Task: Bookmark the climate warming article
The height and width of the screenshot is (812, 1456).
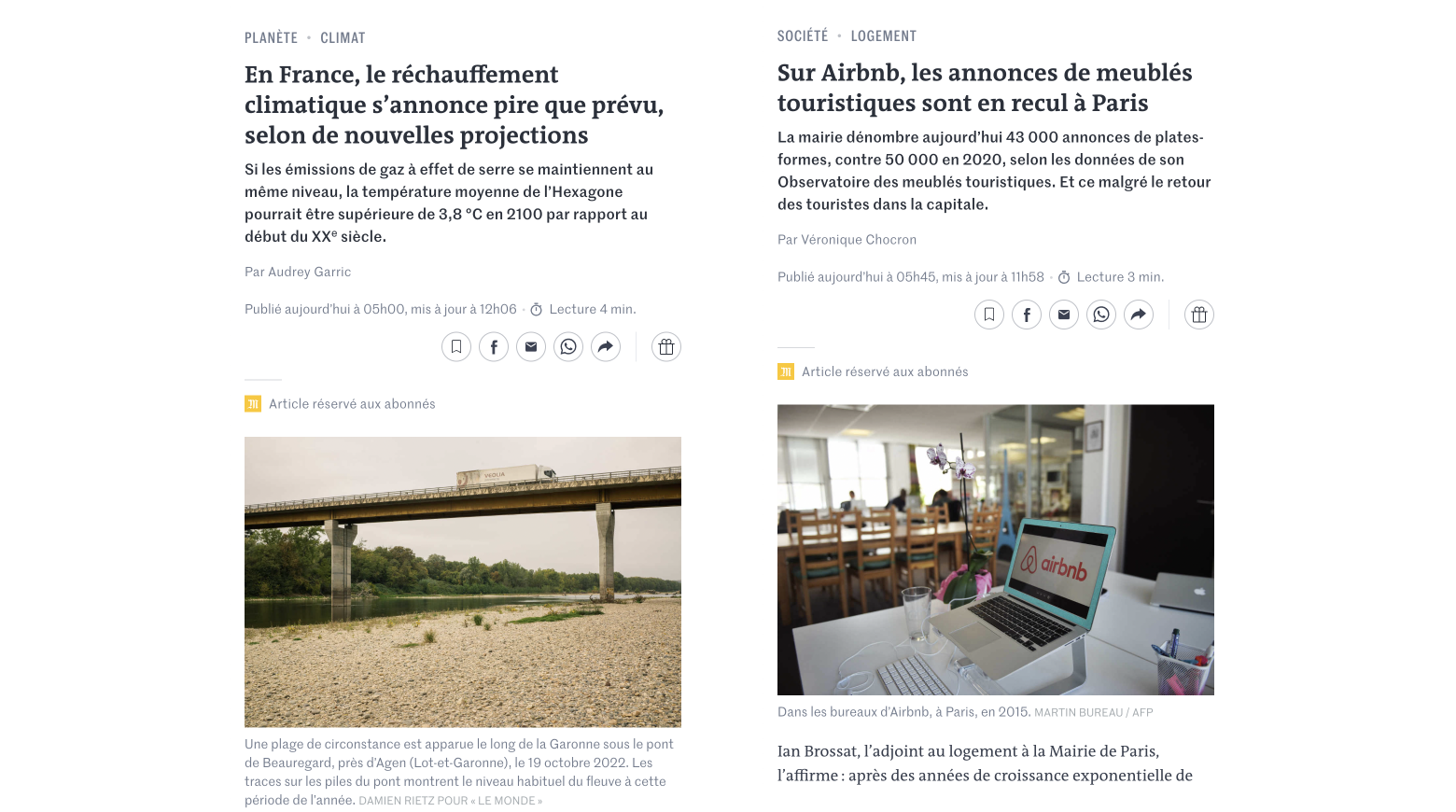Action: (x=456, y=347)
